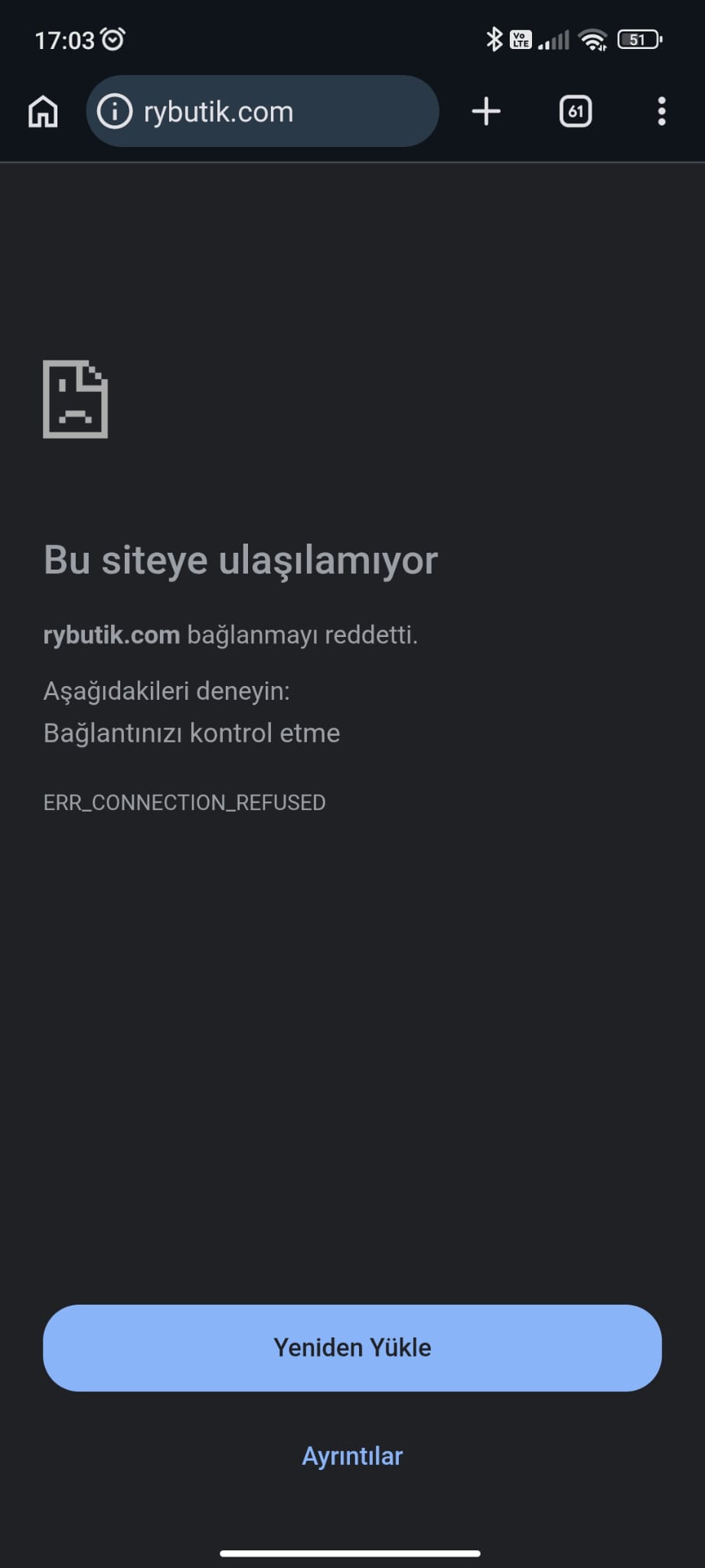Screen dimensions: 705x1568
Task: Reload the page with Yeniden Yükle
Action: (x=352, y=1347)
